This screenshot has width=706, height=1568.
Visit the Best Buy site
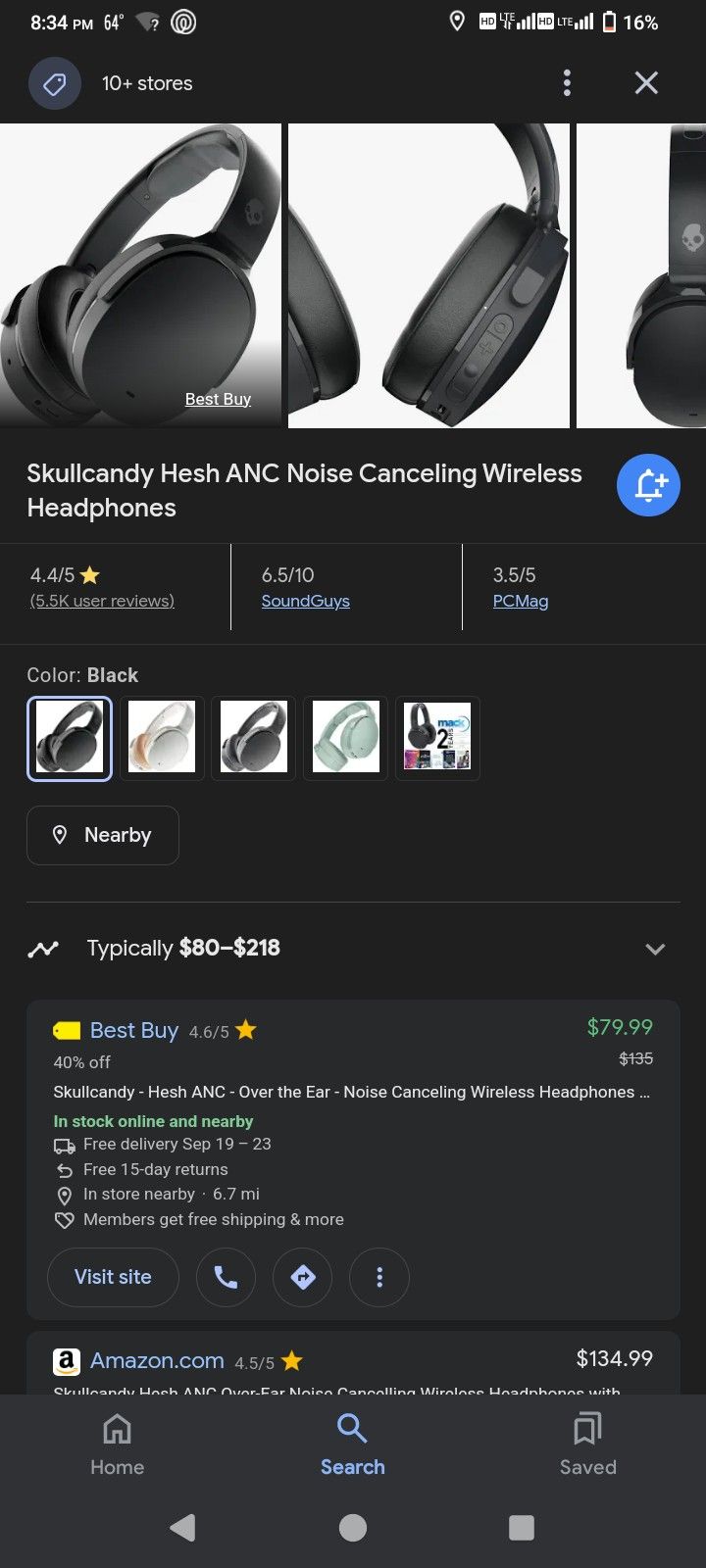[x=113, y=1277]
